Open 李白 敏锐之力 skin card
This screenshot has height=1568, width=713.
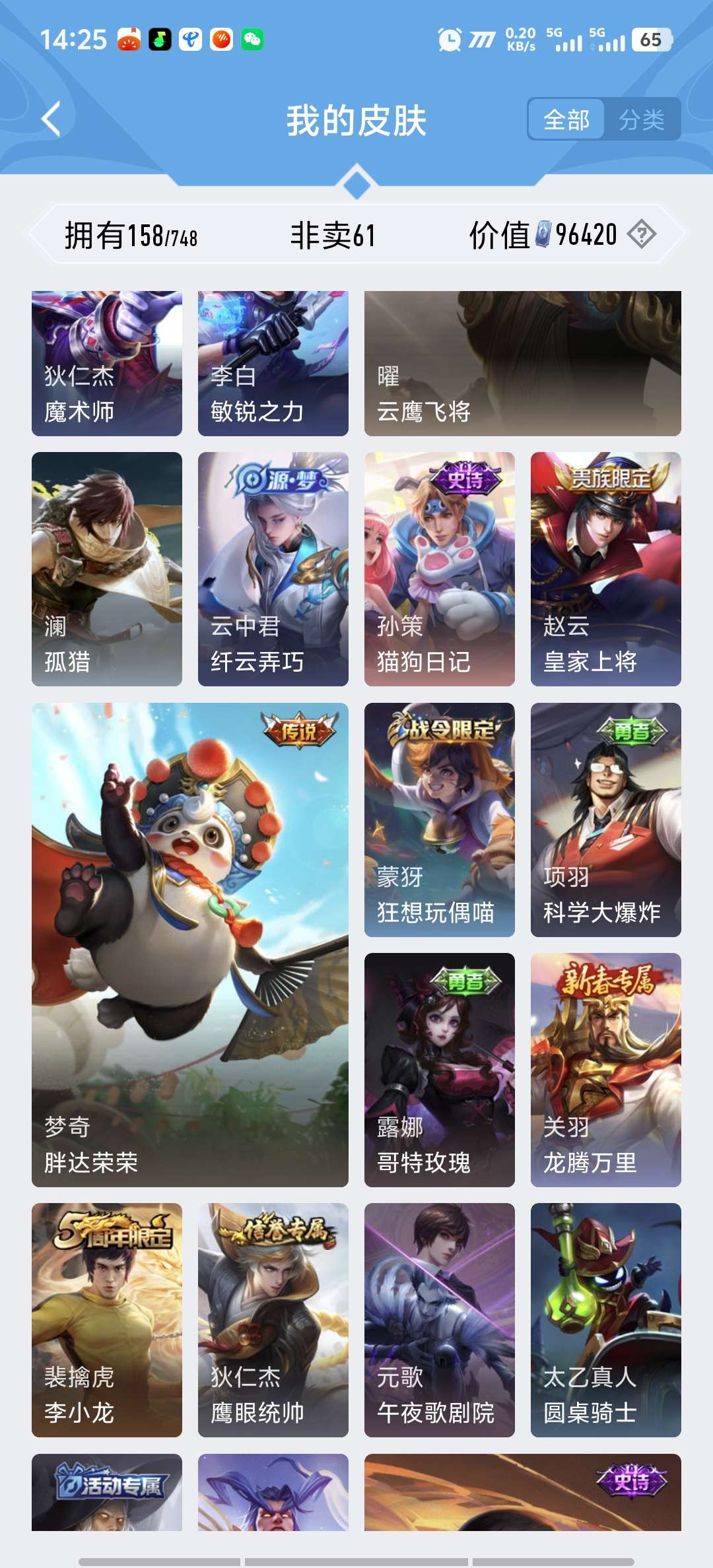click(273, 363)
